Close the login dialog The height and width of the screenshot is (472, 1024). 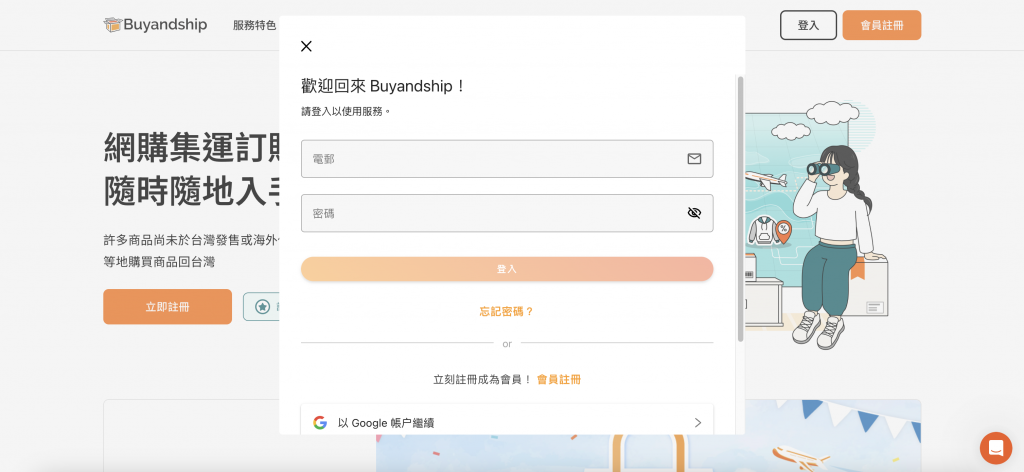[x=306, y=46]
